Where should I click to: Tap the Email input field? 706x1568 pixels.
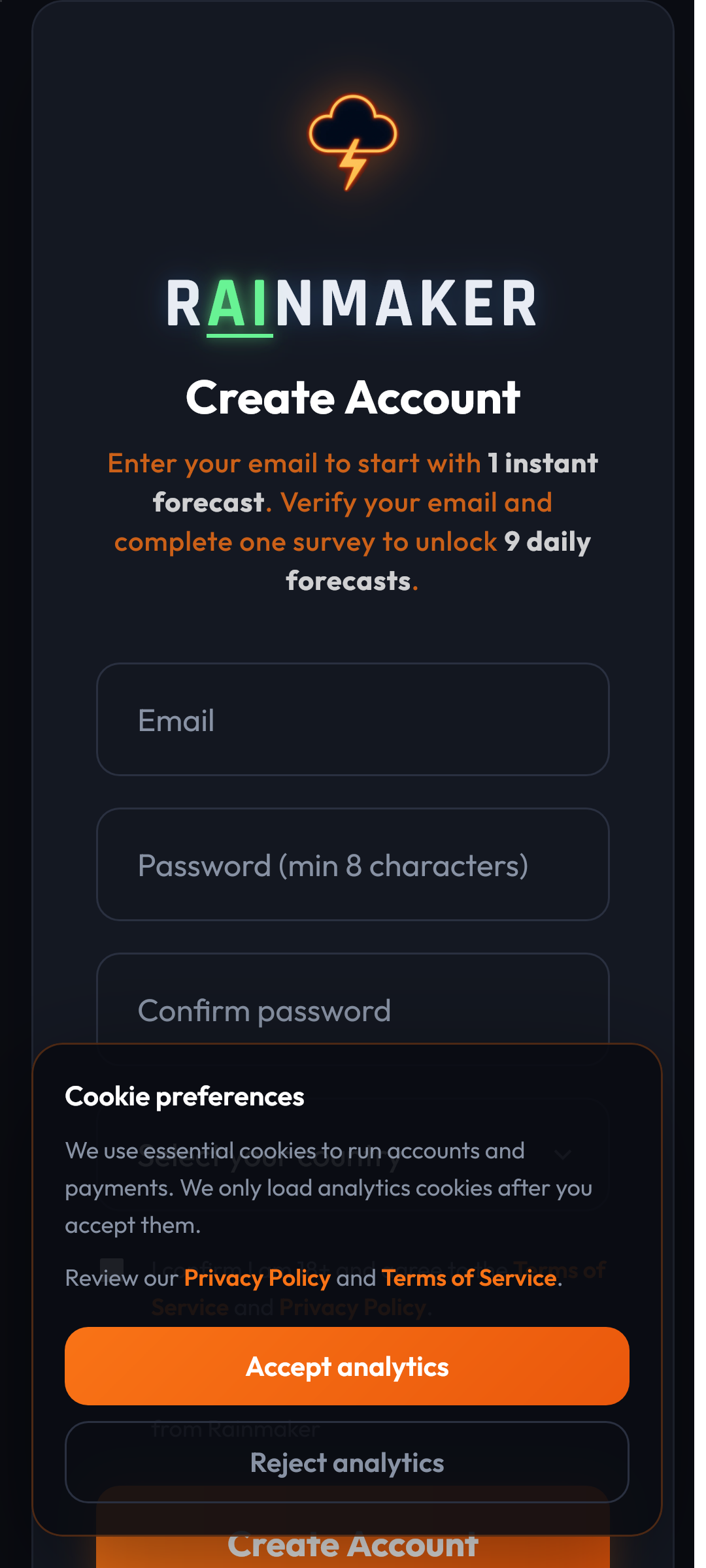pos(353,719)
